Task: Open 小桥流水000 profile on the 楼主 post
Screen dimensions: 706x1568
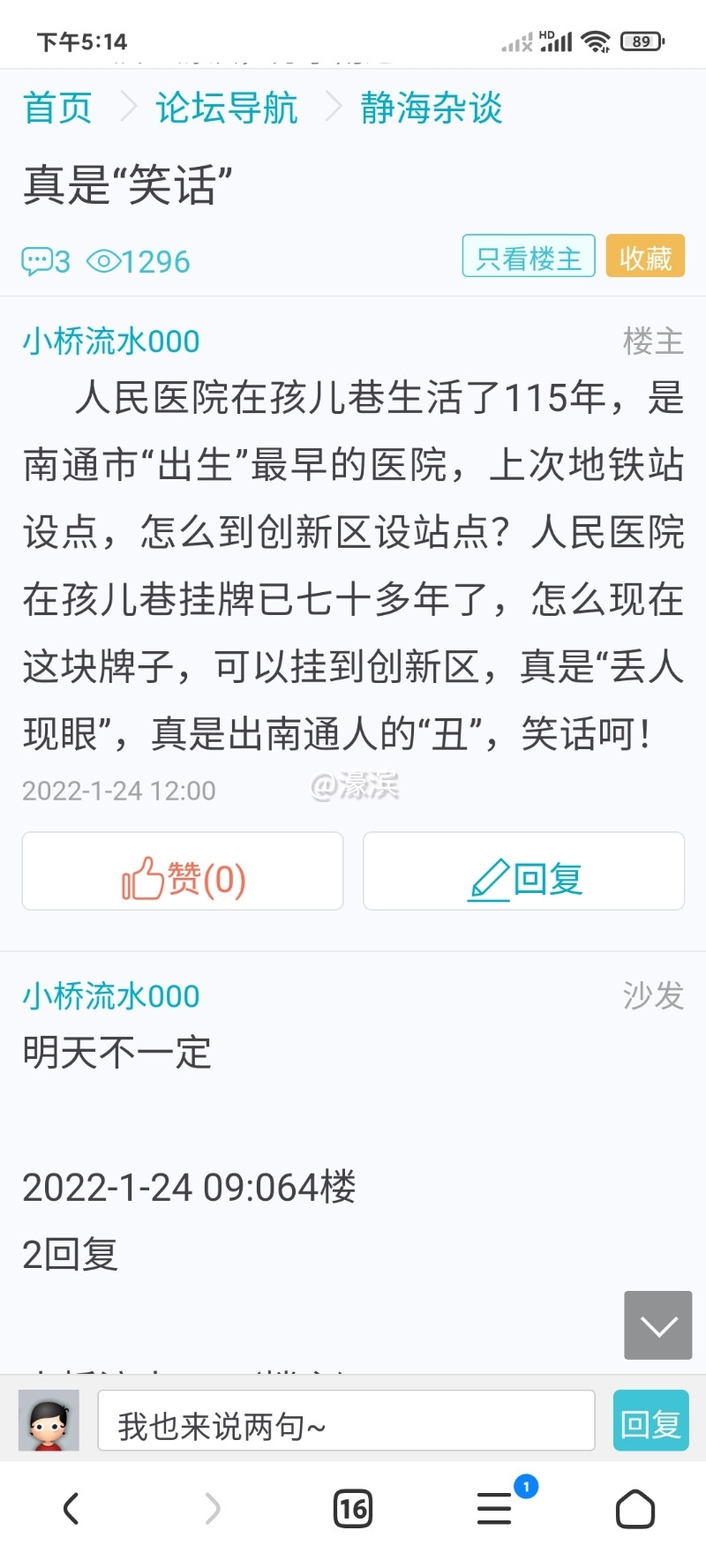Action: [111, 341]
